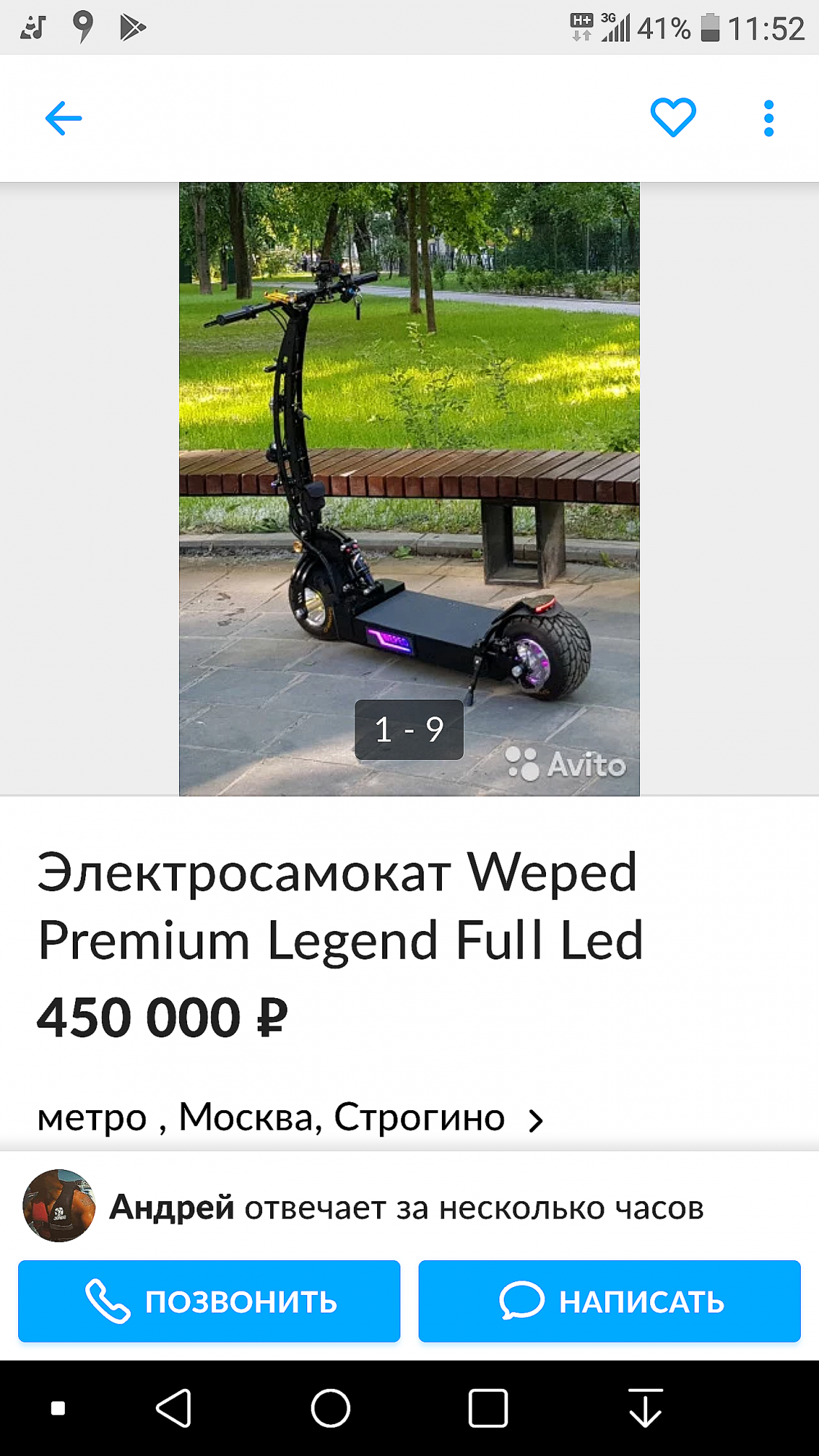This screenshot has height=1456, width=819.
Task: Add this scooter listing to favorites
Action: pos(673,118)
